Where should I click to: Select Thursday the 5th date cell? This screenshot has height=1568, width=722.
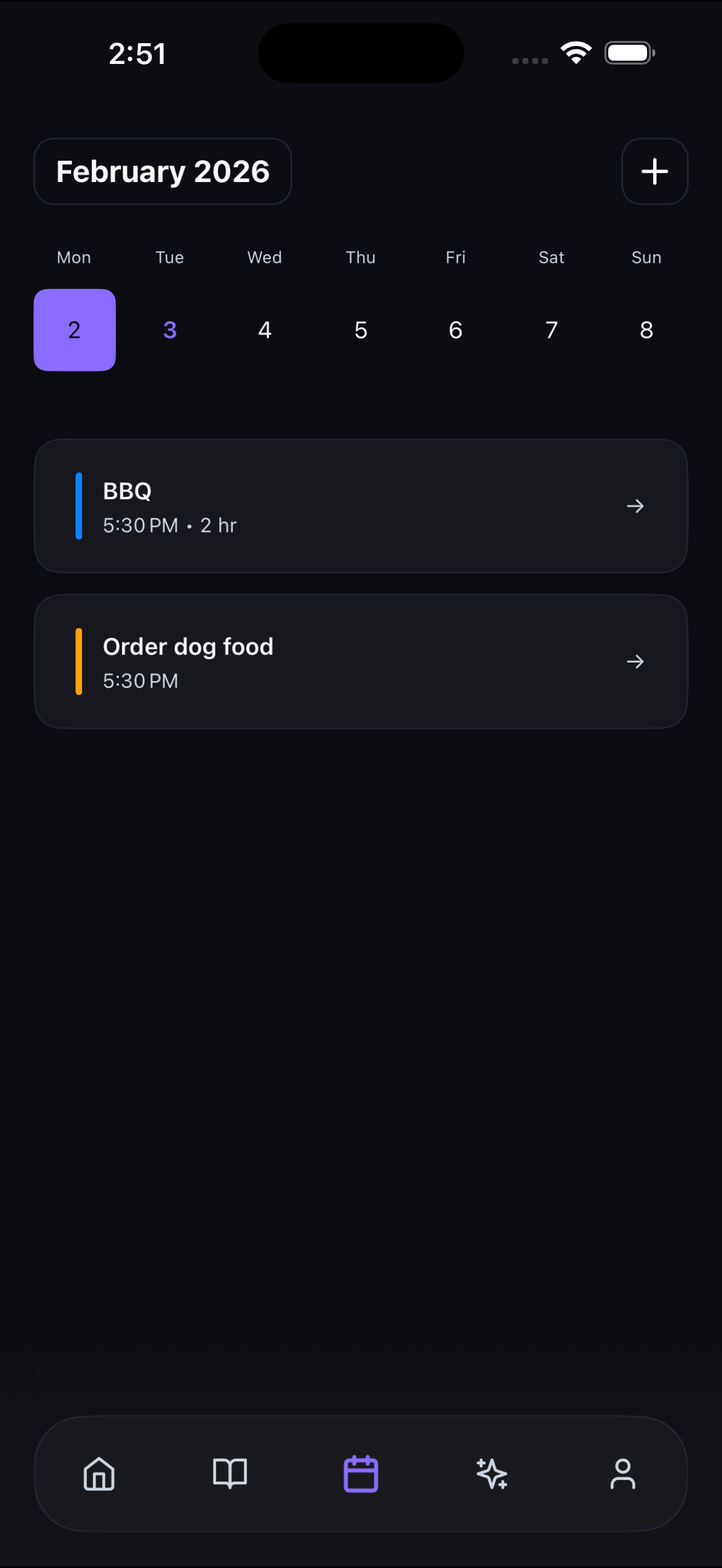[360, 330]
